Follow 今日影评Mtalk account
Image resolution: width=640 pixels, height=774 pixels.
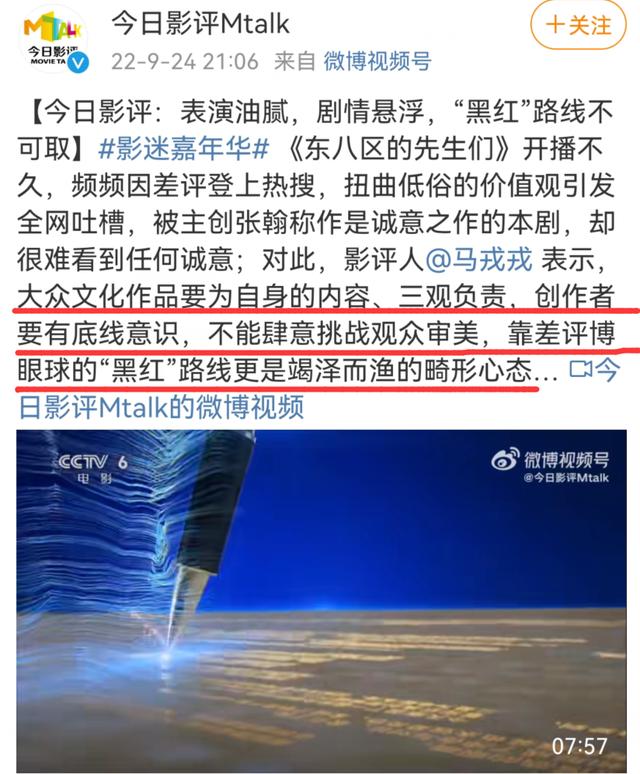(580, 26)
